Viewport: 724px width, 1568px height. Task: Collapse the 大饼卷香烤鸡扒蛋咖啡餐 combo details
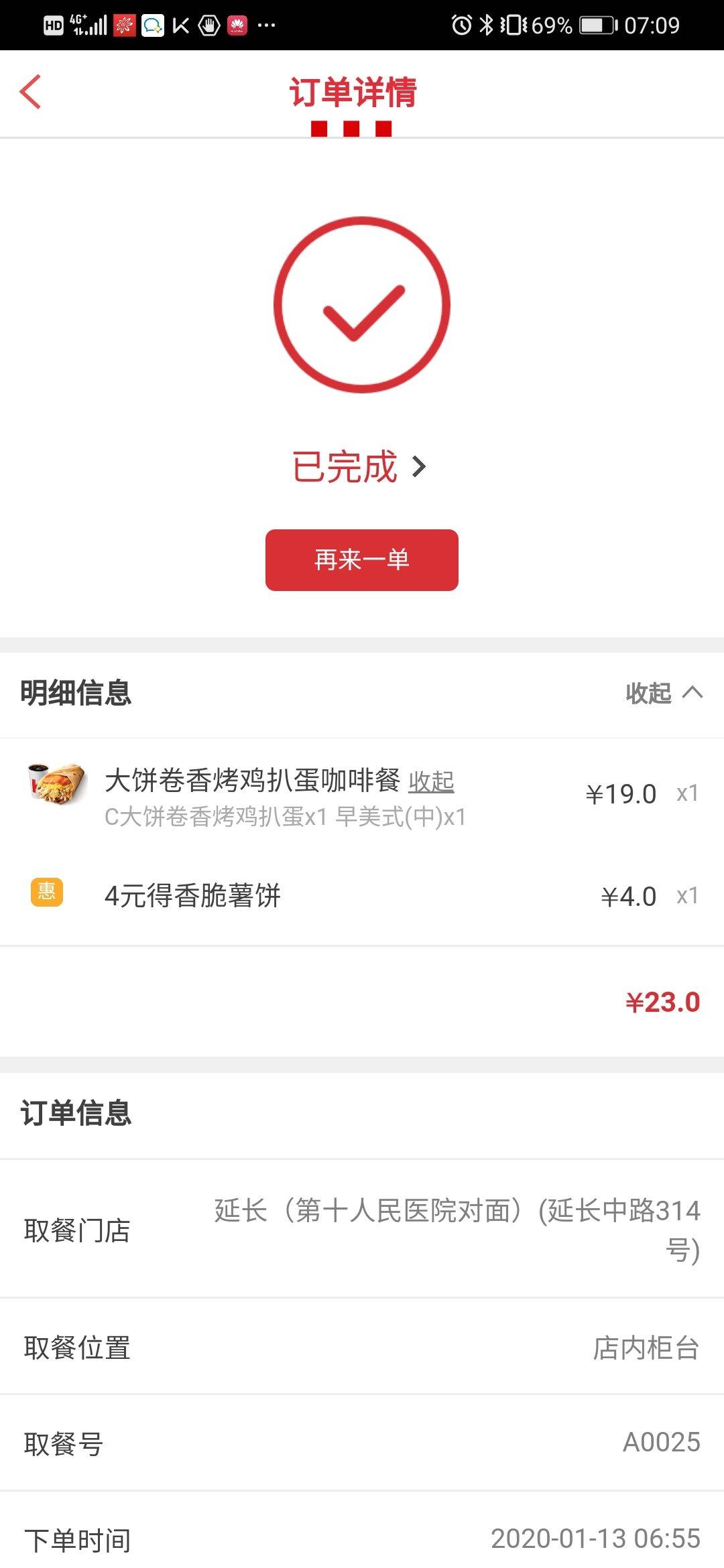(431, 781)
